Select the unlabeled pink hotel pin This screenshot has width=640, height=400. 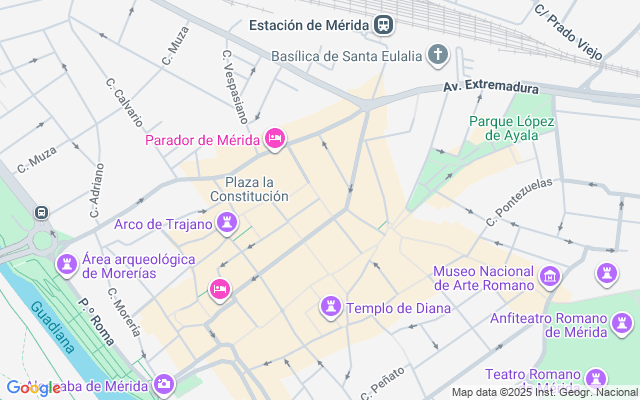click(220, 290)
